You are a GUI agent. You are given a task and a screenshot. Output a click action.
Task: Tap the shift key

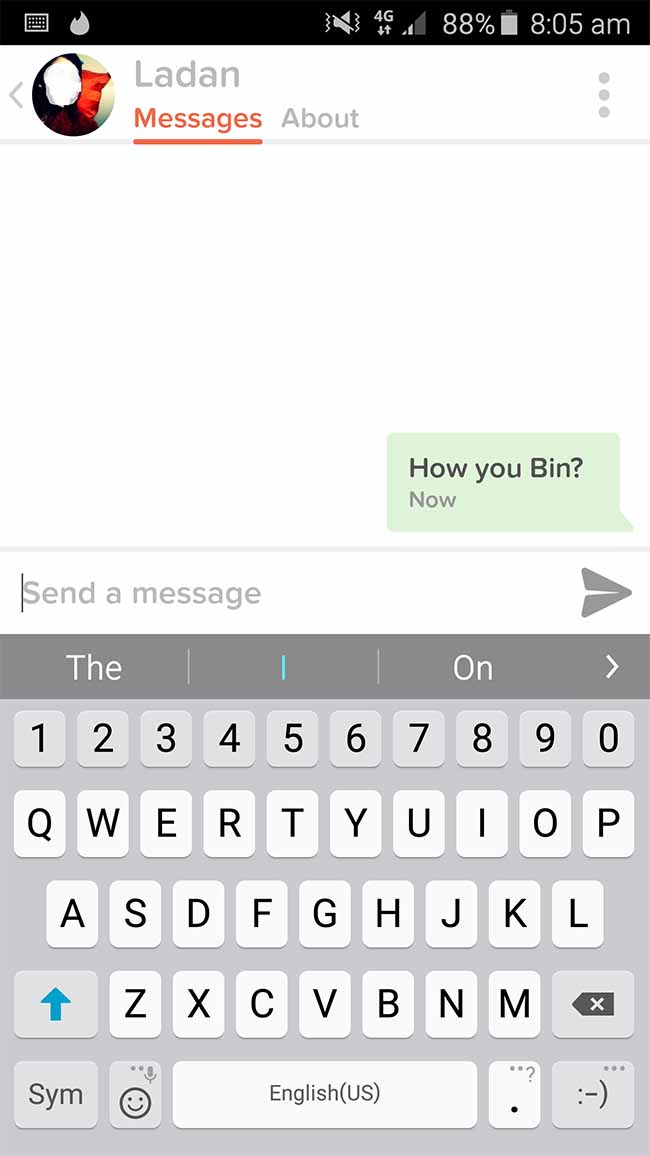(x=56, y=1004)
